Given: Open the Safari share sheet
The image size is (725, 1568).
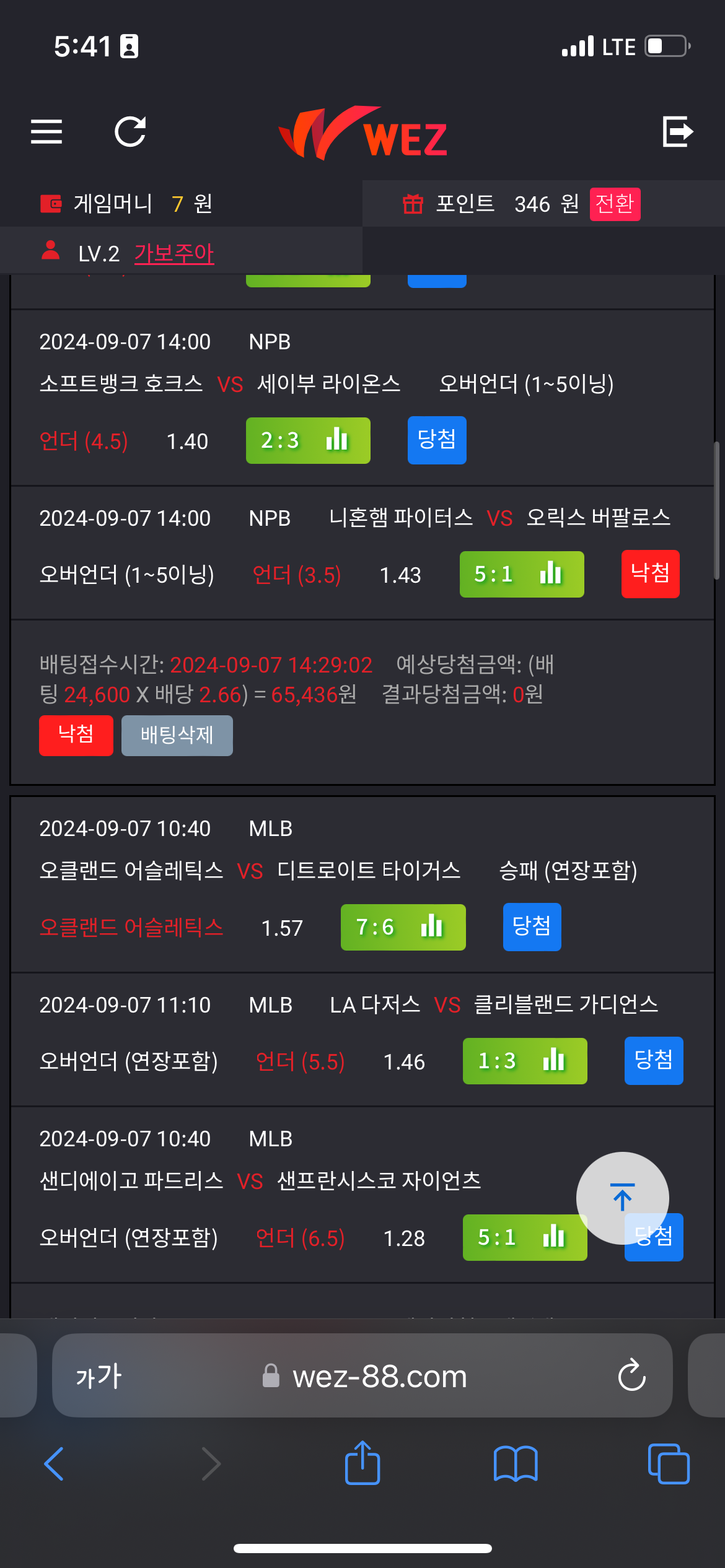Looking at the screenshot, I should click(362, 1464).
